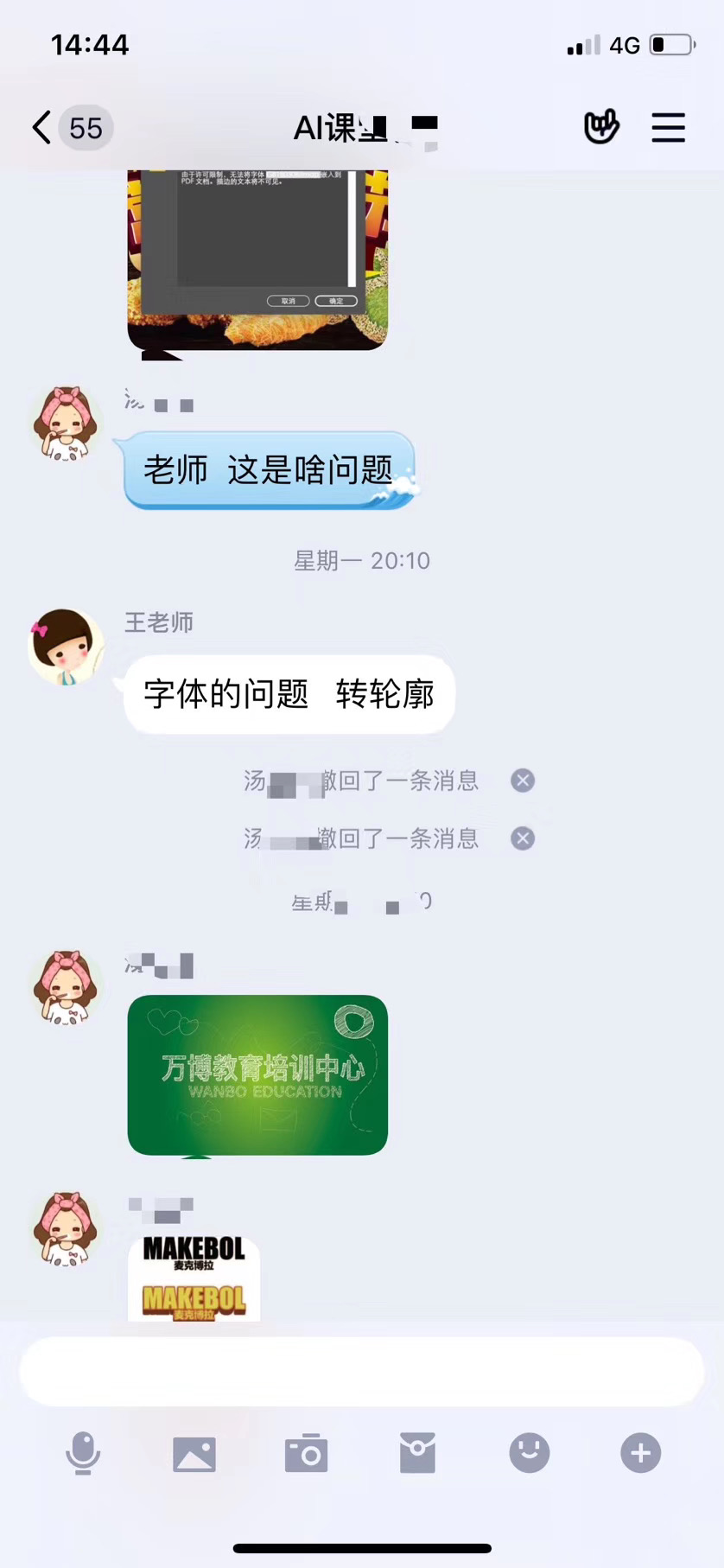724x1568 pixels.
Task: Open 王老师's profile avatar
Action: point(66,647)
